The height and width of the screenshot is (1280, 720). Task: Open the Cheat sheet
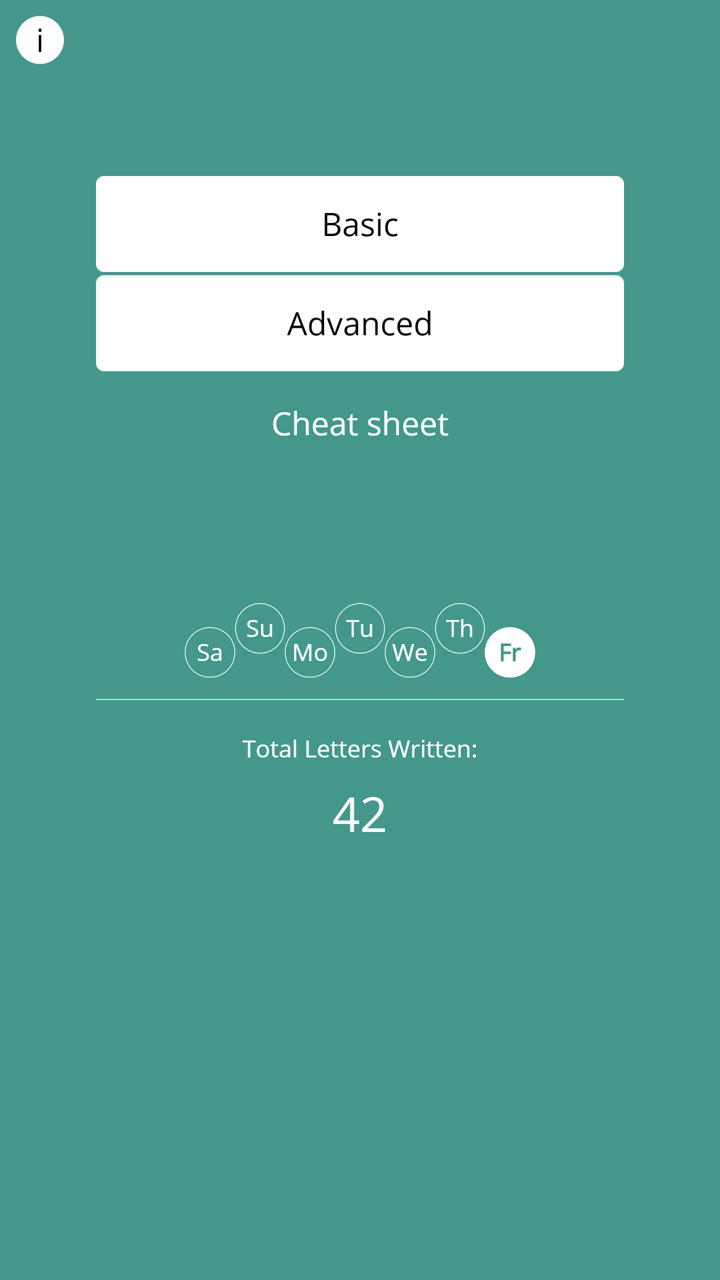360,424
